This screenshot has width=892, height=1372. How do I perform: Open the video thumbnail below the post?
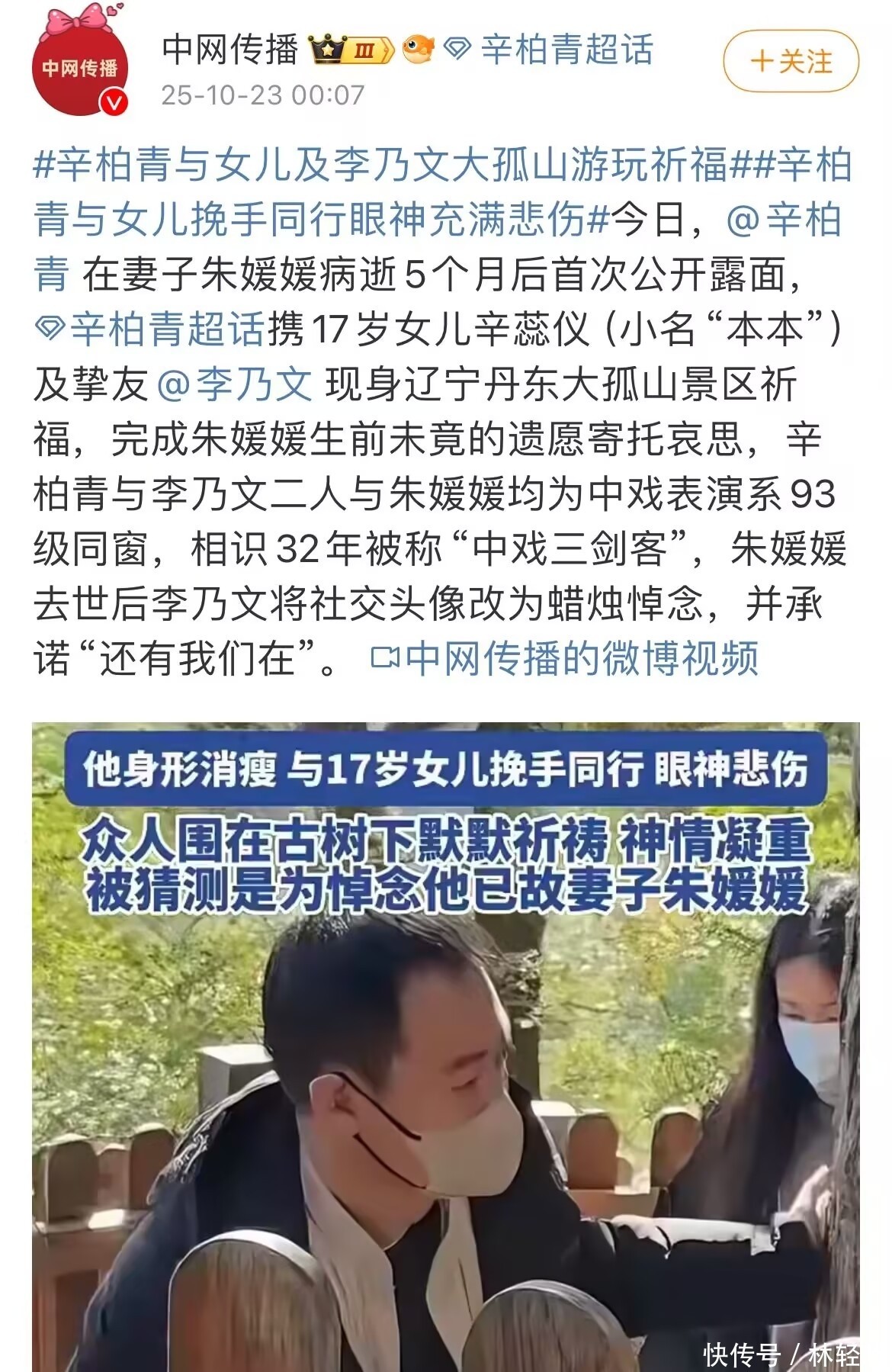446,1046
